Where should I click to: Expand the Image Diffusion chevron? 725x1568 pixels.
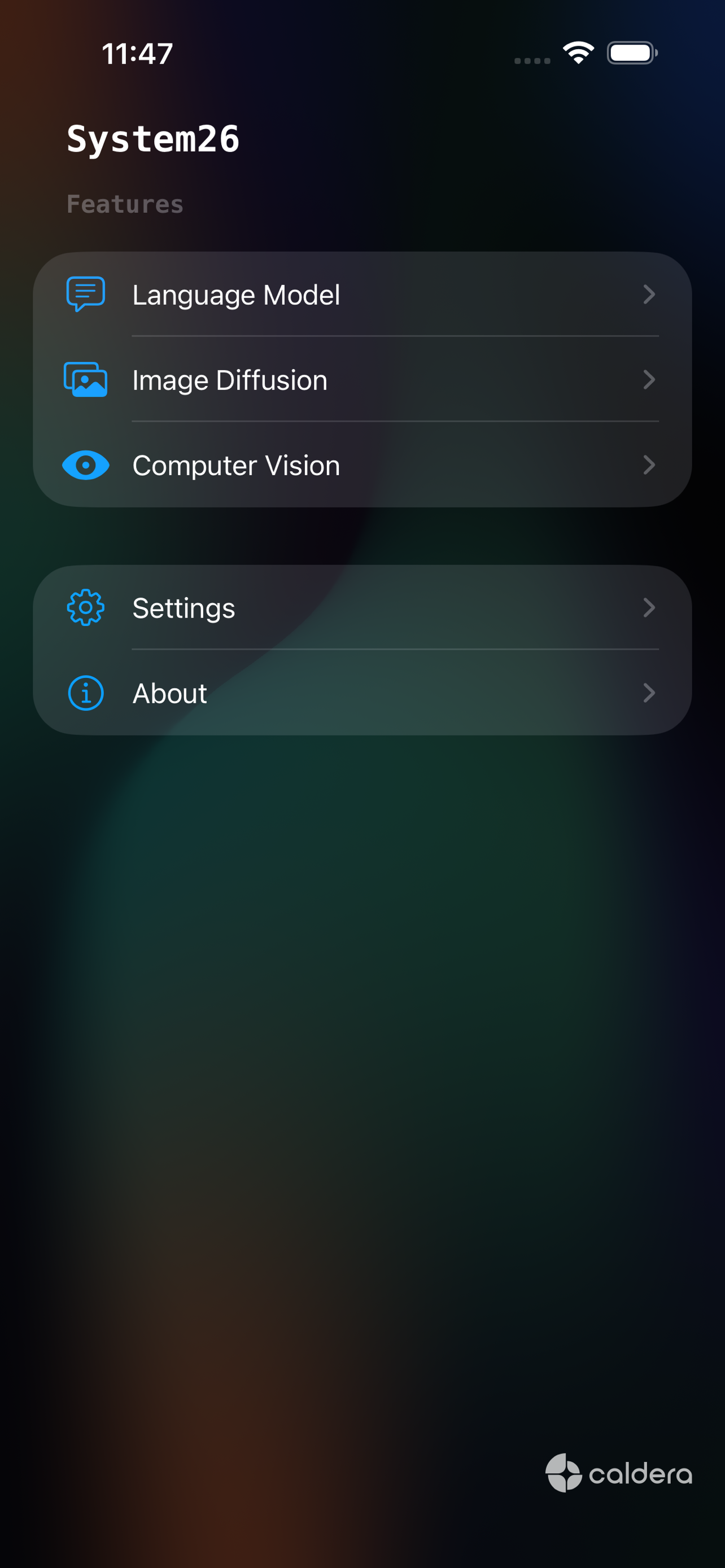(649, 380)
